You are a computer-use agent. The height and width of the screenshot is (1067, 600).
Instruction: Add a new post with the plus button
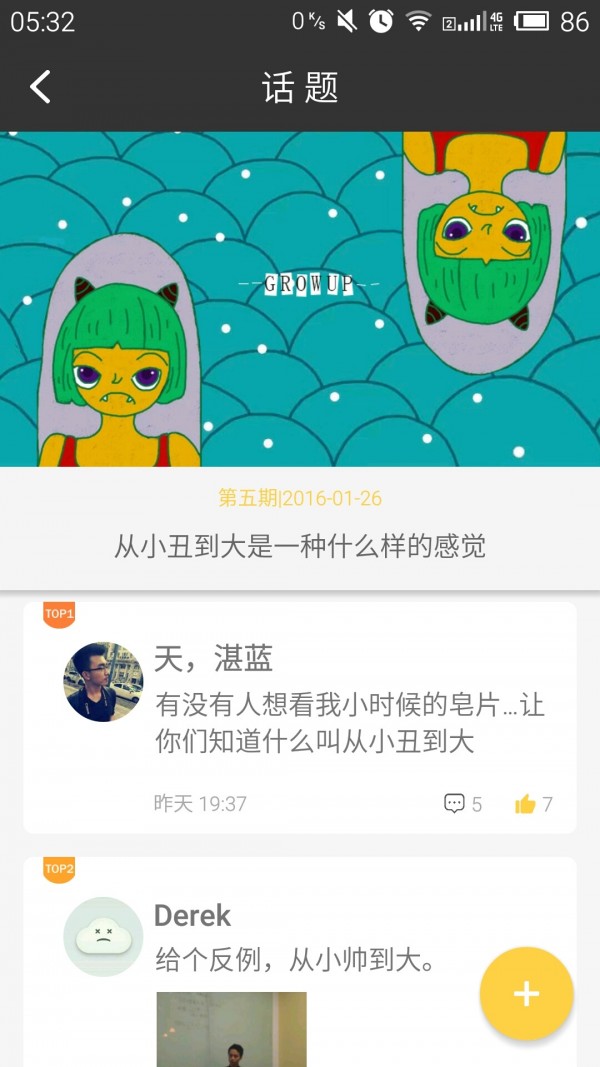point(526,993)
